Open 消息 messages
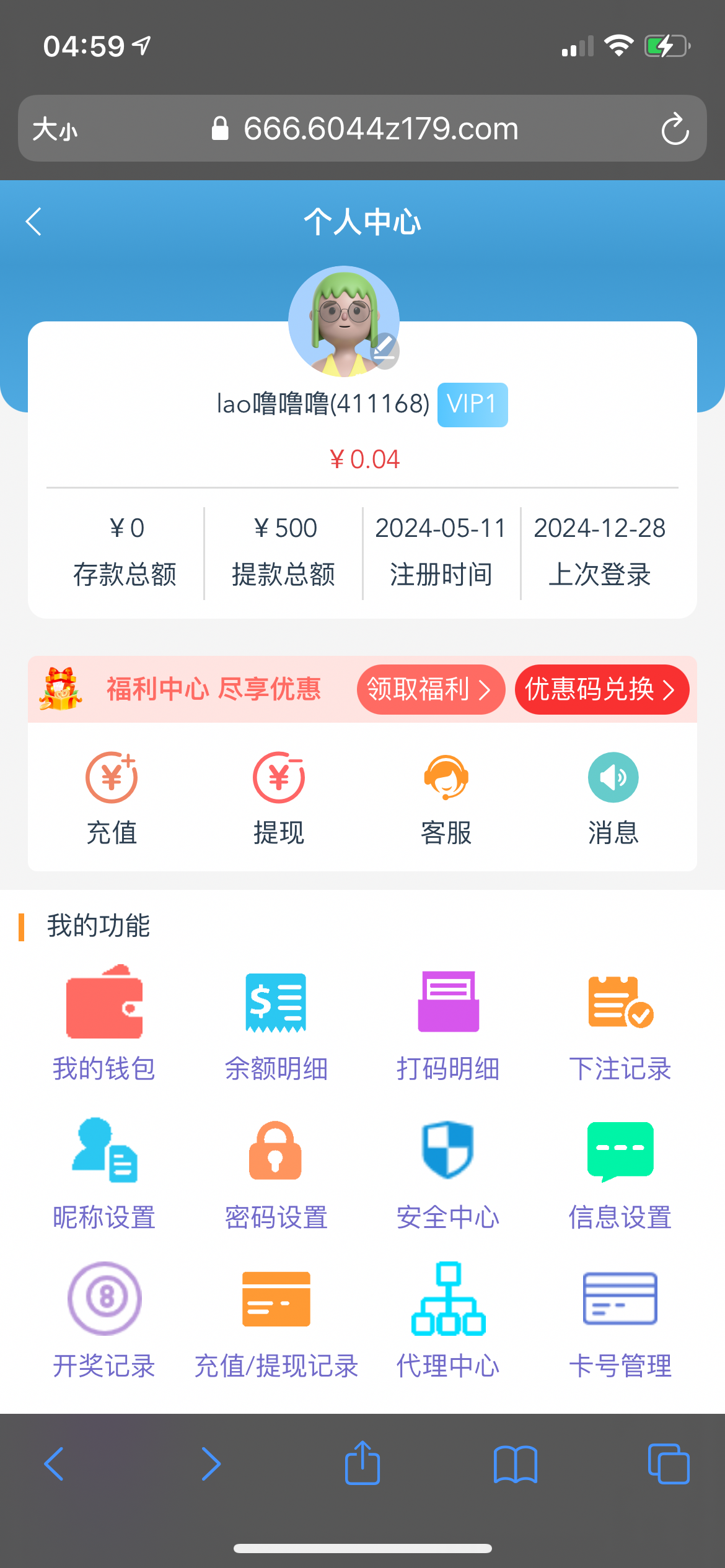Screen dimensions: 725x1568 coord(613,798)
